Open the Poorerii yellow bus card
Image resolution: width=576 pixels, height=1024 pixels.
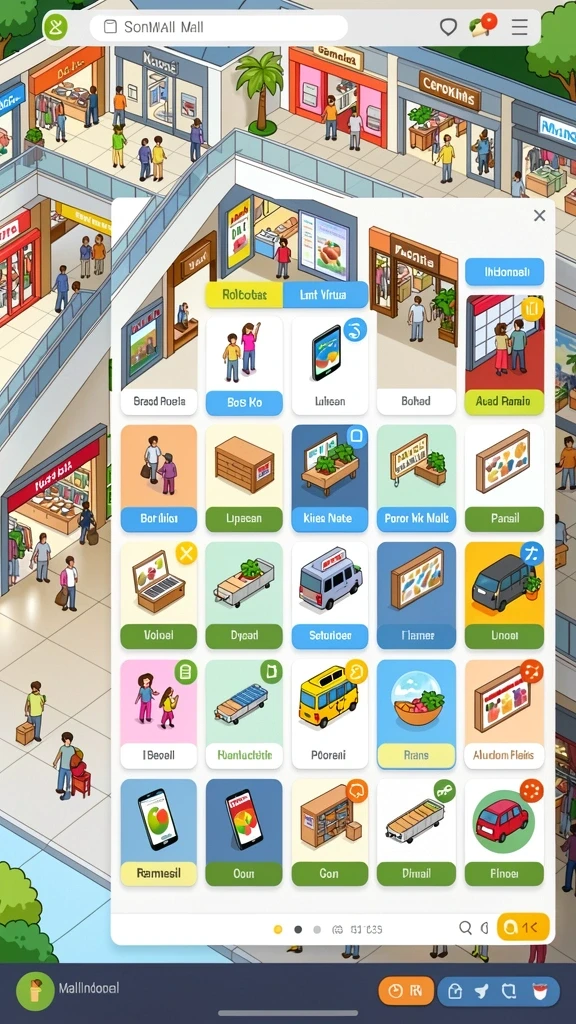pos(330,714)
